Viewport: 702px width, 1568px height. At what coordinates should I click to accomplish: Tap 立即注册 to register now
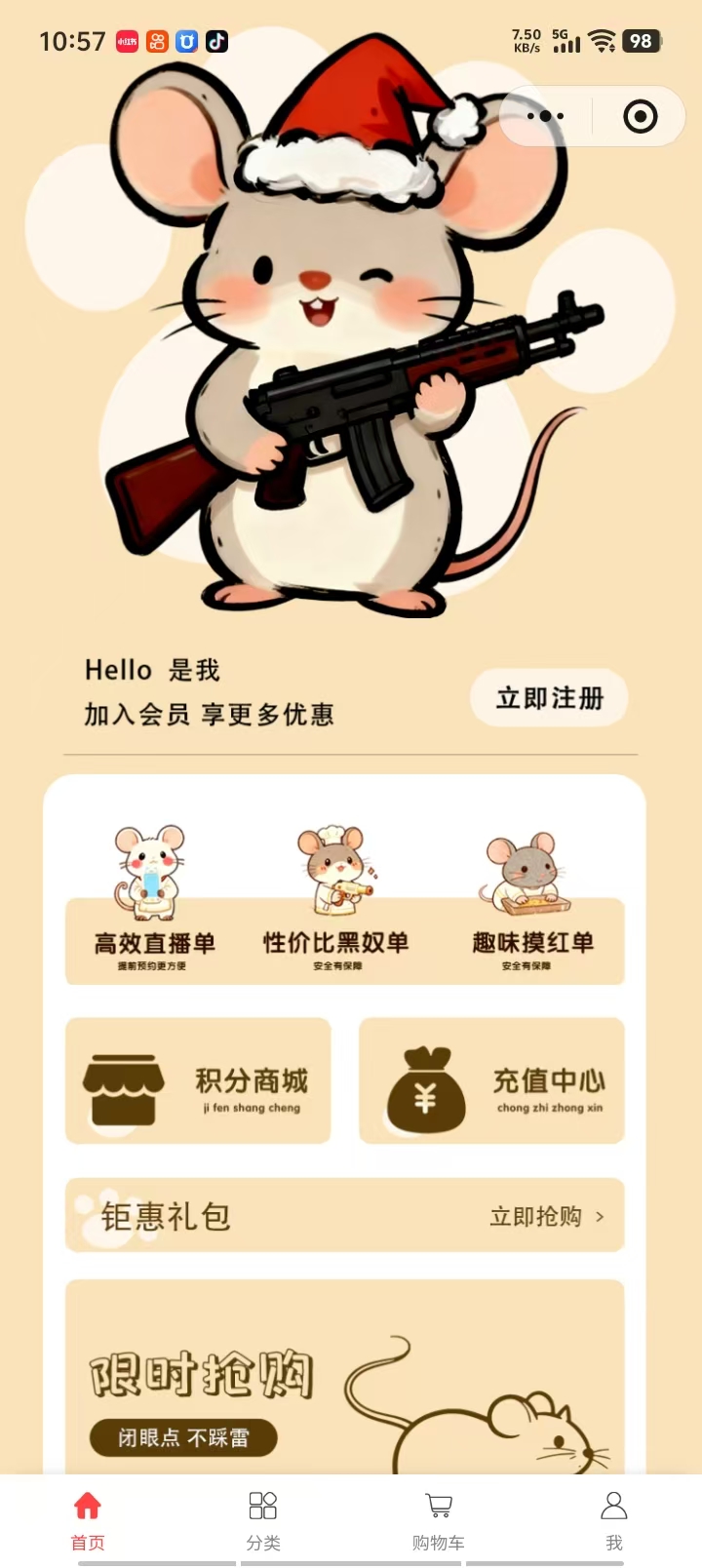point(550,698)
